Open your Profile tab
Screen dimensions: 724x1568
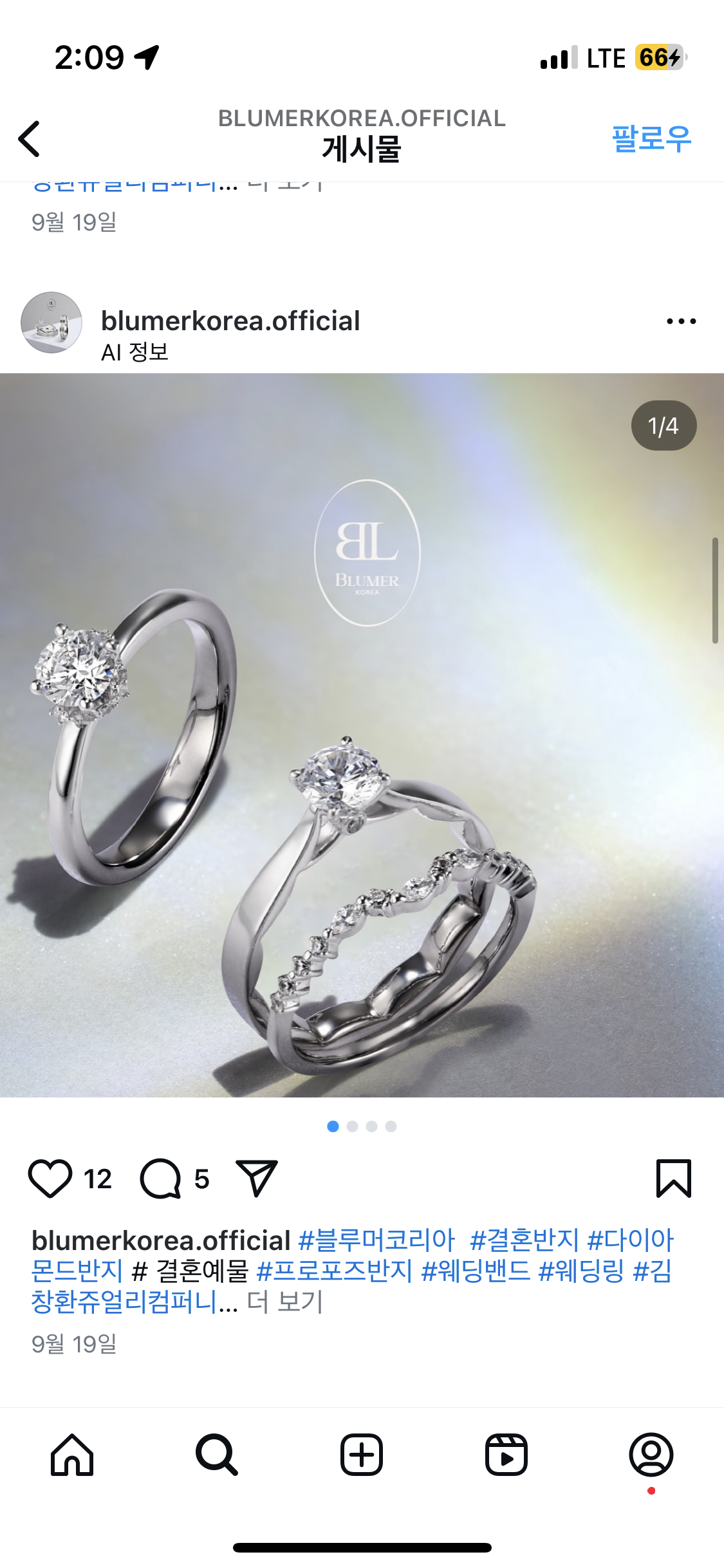click(x=651, y=1455)
